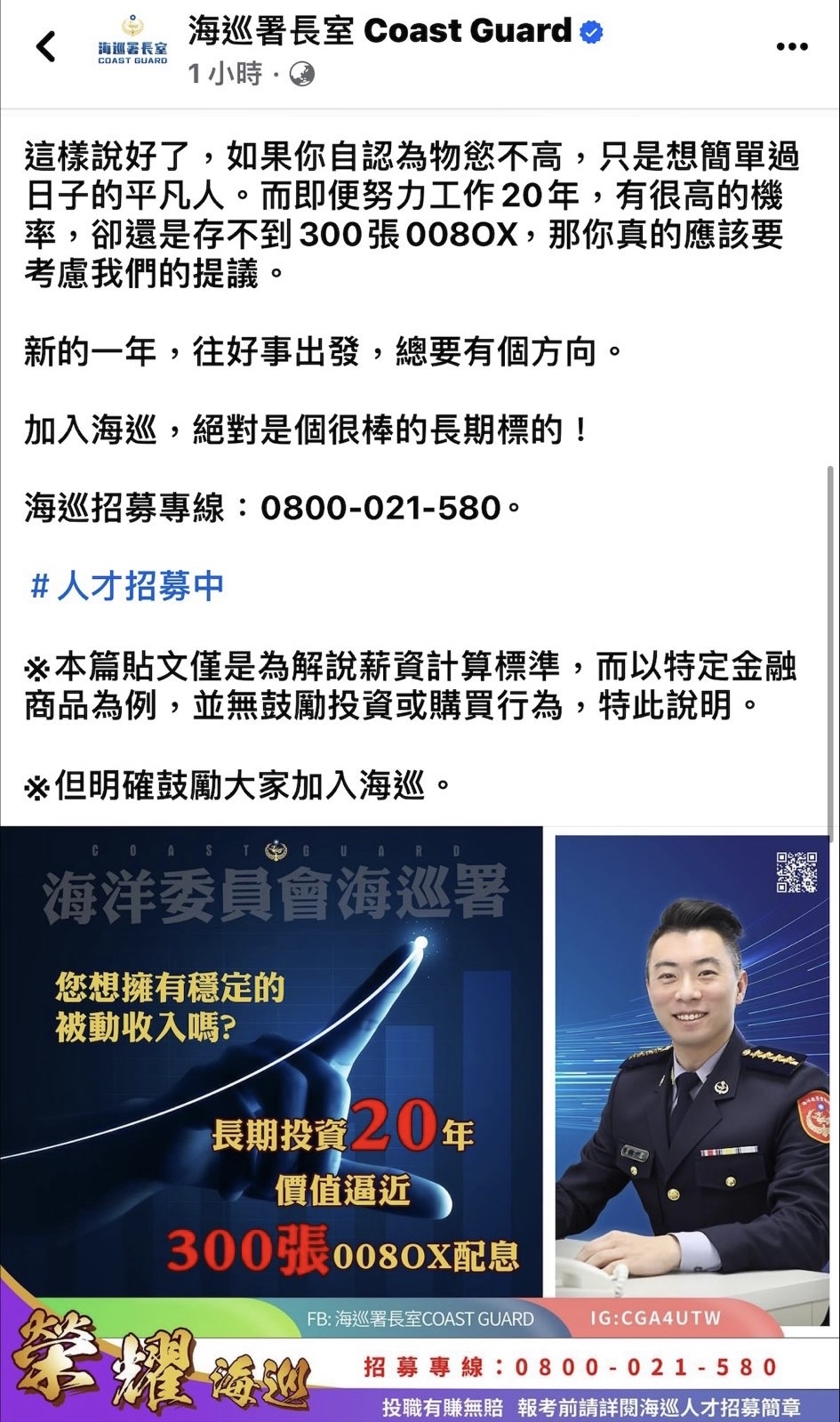This screenshot has height=1422, width=840.
Task: Open the post's three-dot overflow menu
Action: pyautogui.click(x=791, y=47)
